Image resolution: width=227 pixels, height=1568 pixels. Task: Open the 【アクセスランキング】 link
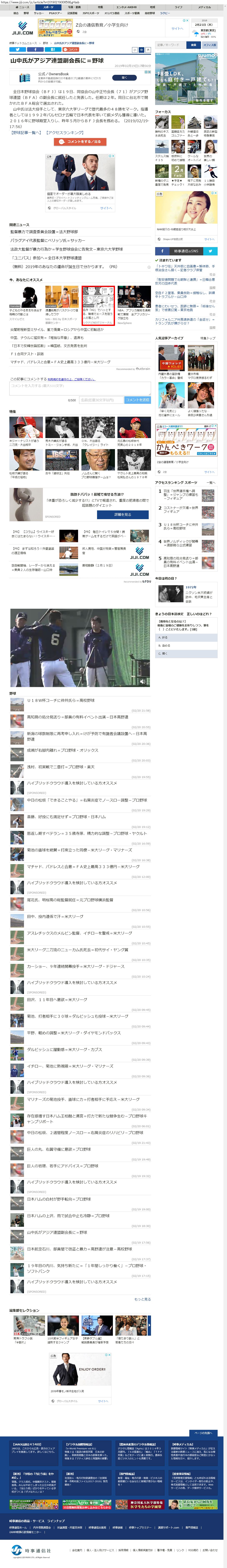pyautogui.click(x=65, y=132)
